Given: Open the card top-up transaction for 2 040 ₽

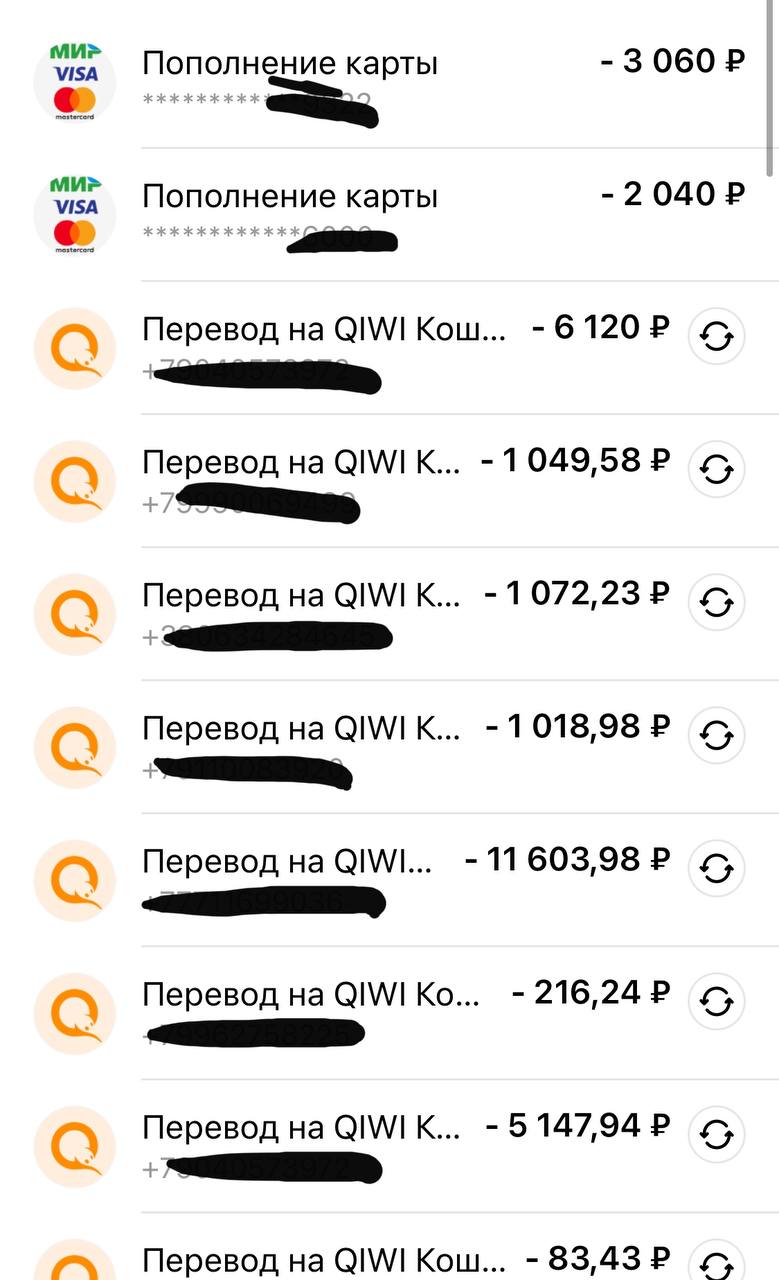Looking at the screenshot, I should click(x=389, y=215).
